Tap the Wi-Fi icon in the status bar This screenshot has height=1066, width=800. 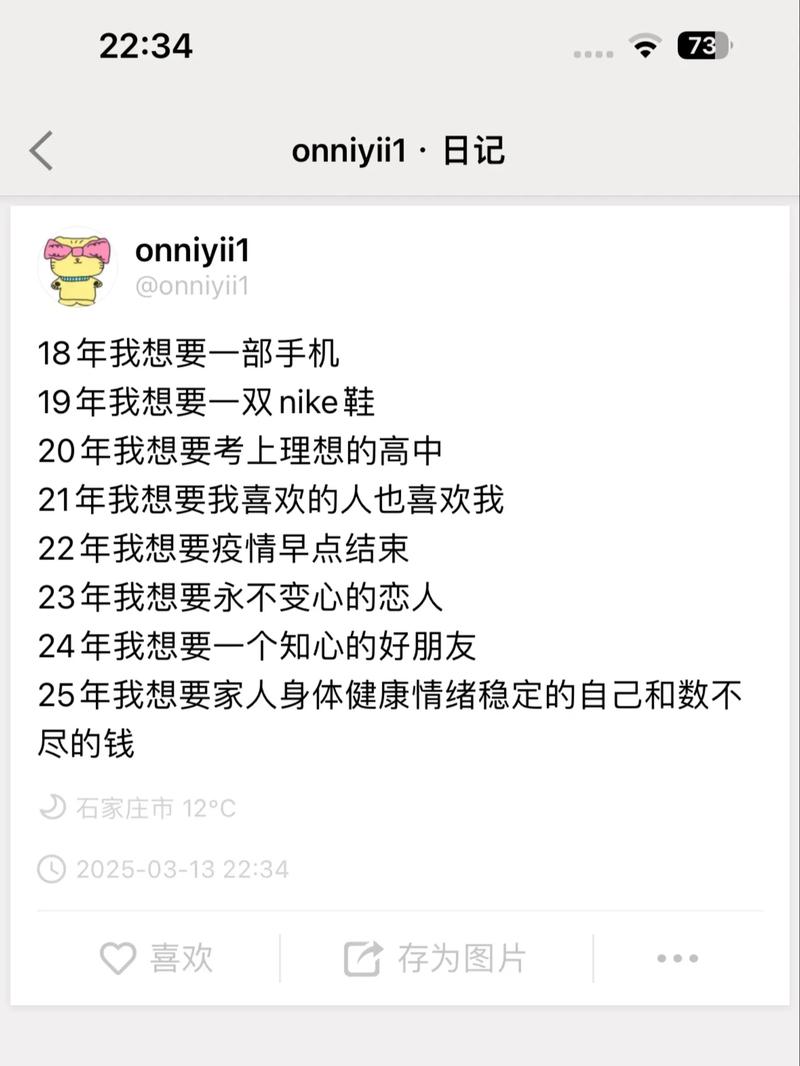[x=646, y=45]
